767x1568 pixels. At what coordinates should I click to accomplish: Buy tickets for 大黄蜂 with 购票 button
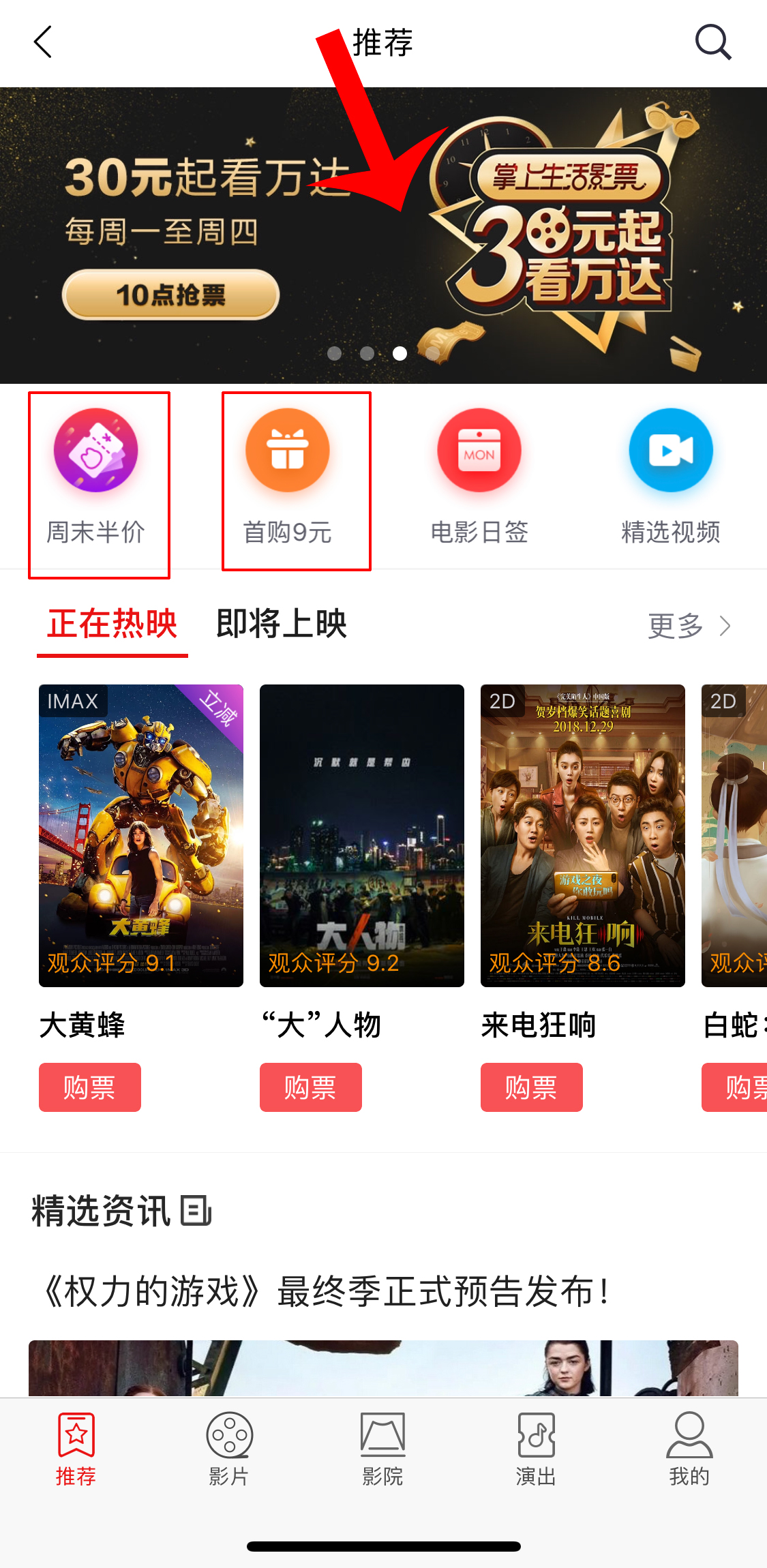(x=89, y=1087)
